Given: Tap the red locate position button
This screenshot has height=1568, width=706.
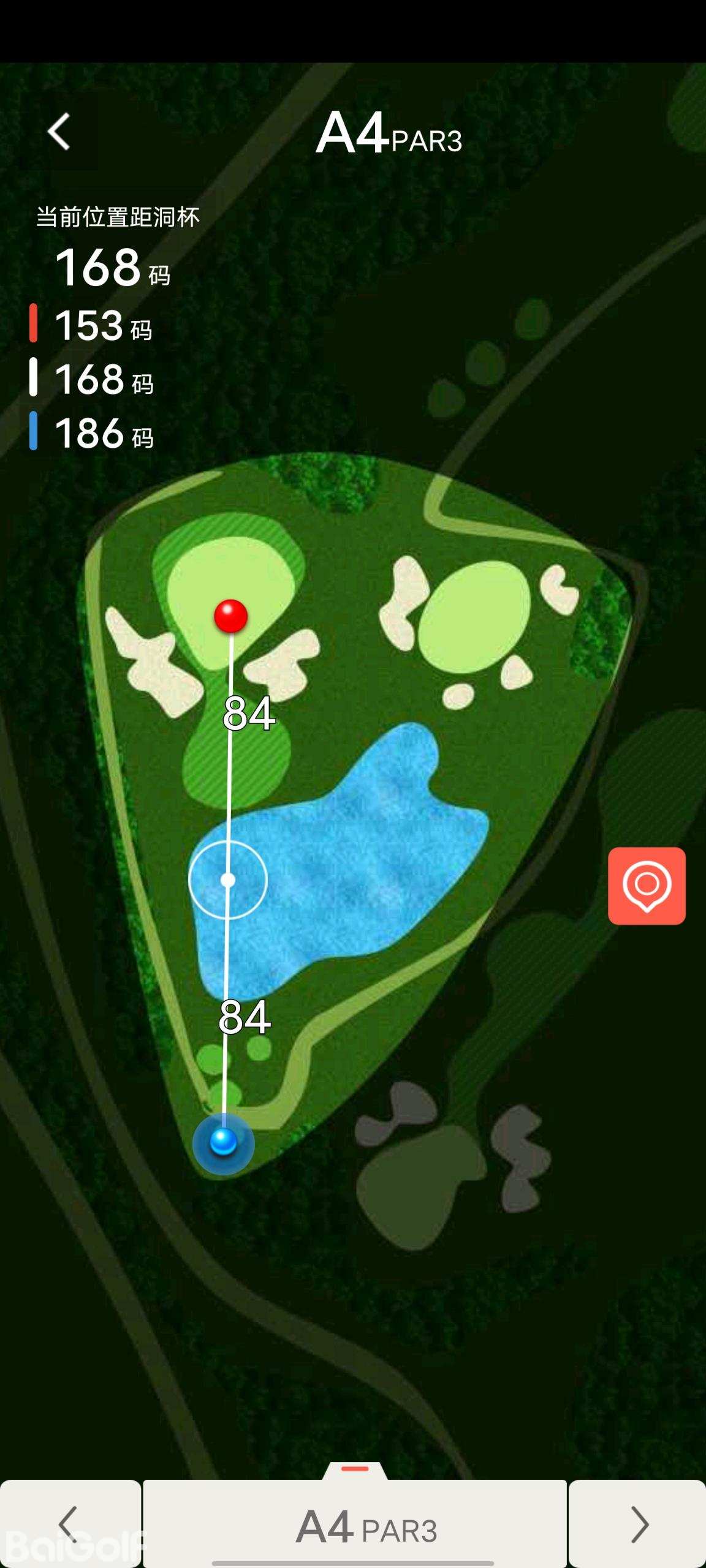Looking at the screenshot, I should pos(647,886).
